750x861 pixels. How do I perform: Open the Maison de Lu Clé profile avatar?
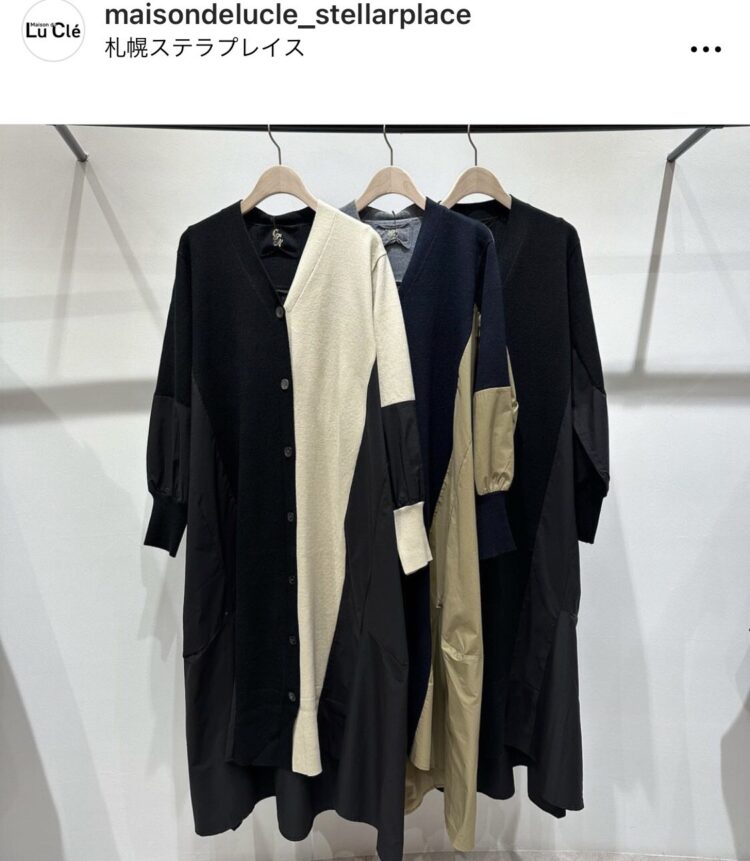point(53,31)
